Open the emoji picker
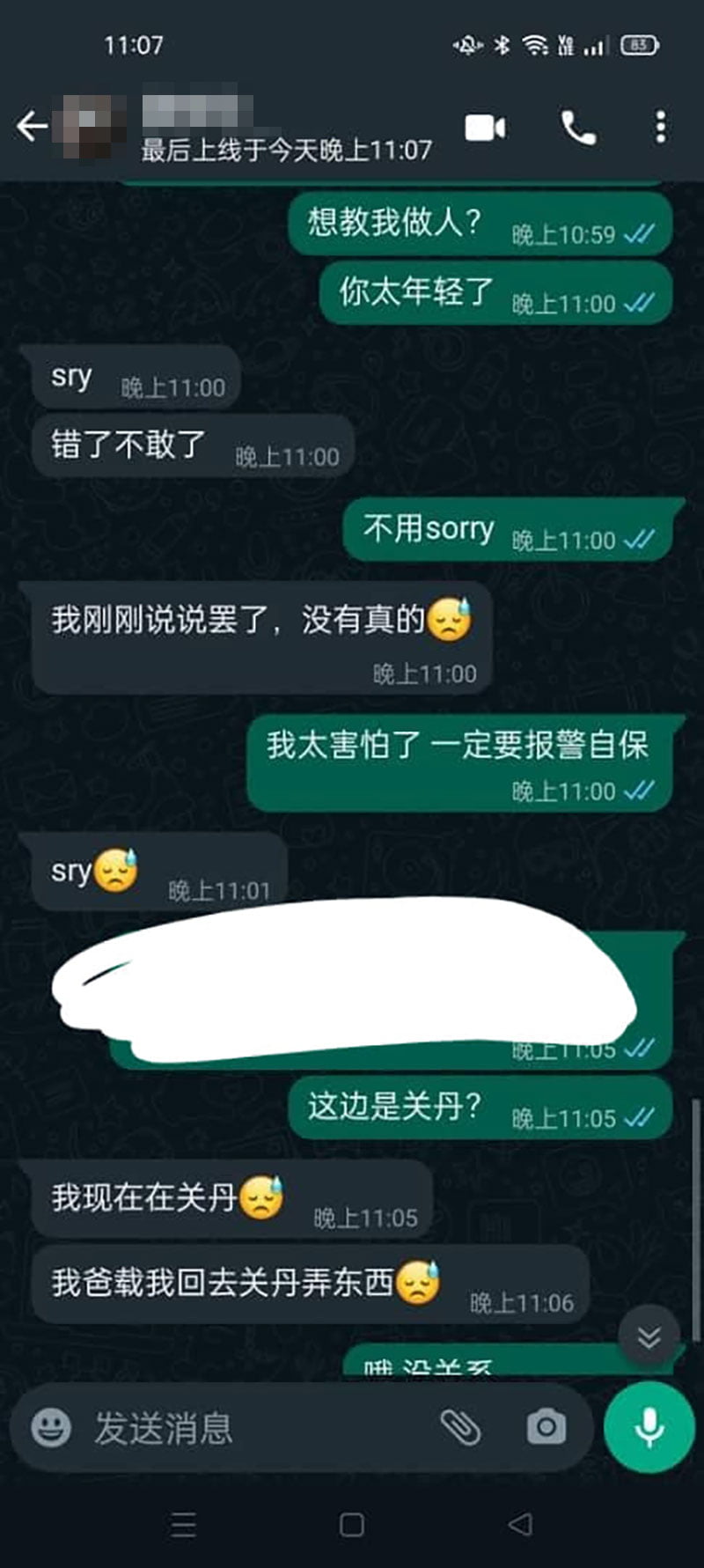This screenshot has height=1568, width=704. [51, 1427]
